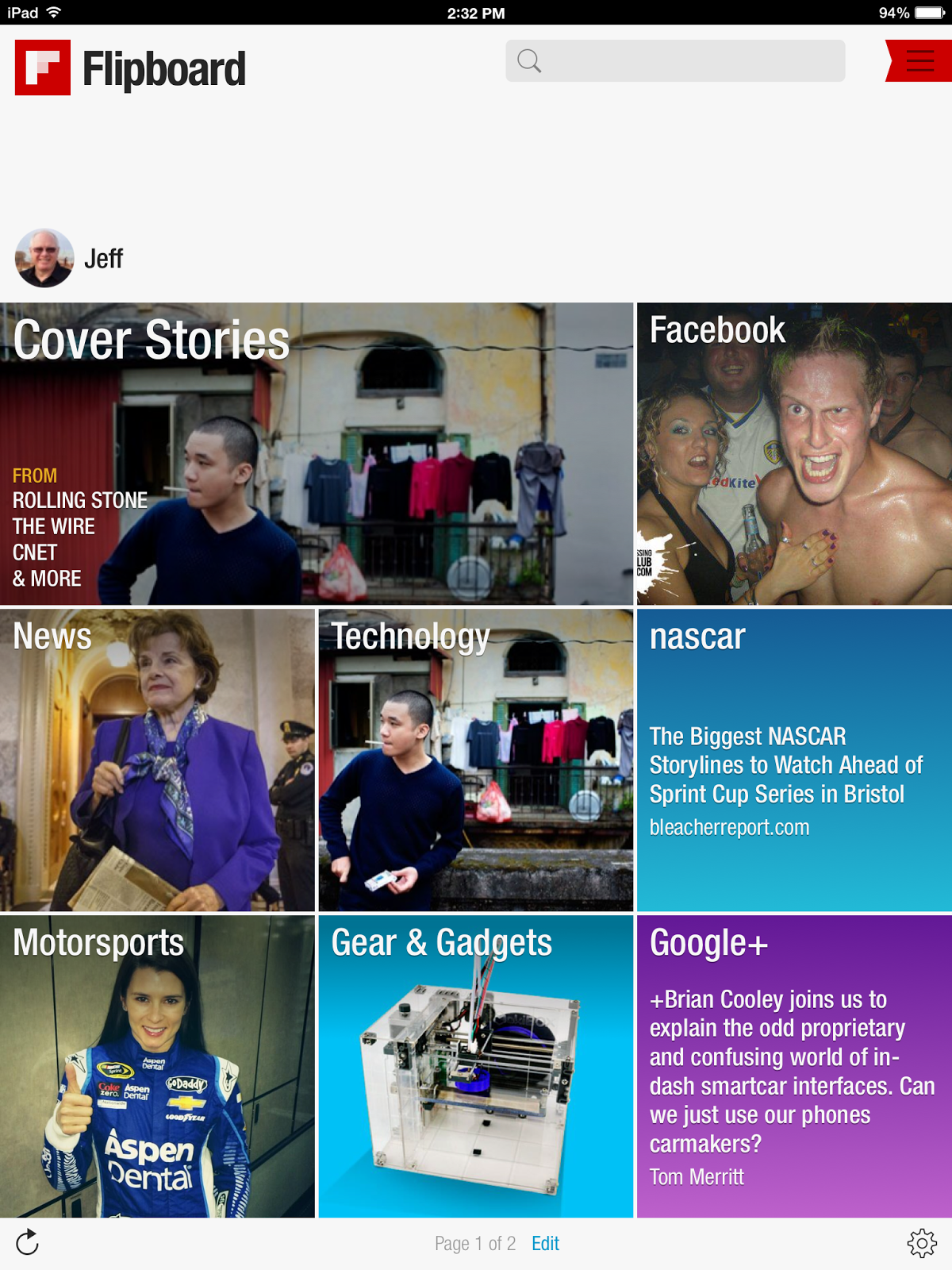Open the Motorsports section
The width and height of the screenshot is (952, 1270).
tap(157, 1067)
